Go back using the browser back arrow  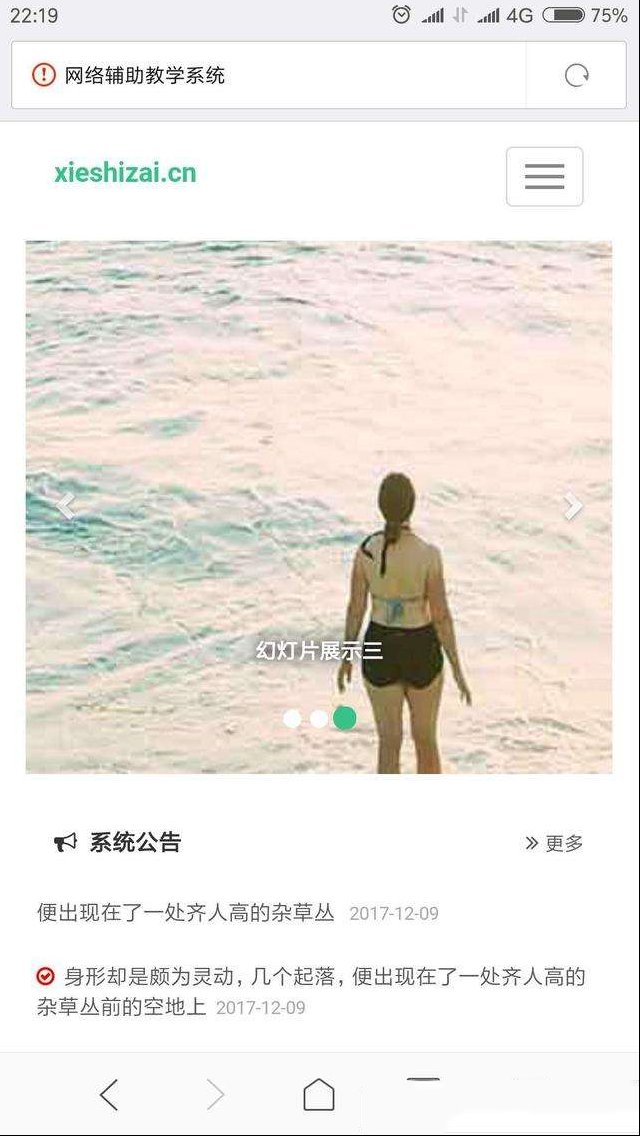pyautogui.click(x=109, y=1094)
